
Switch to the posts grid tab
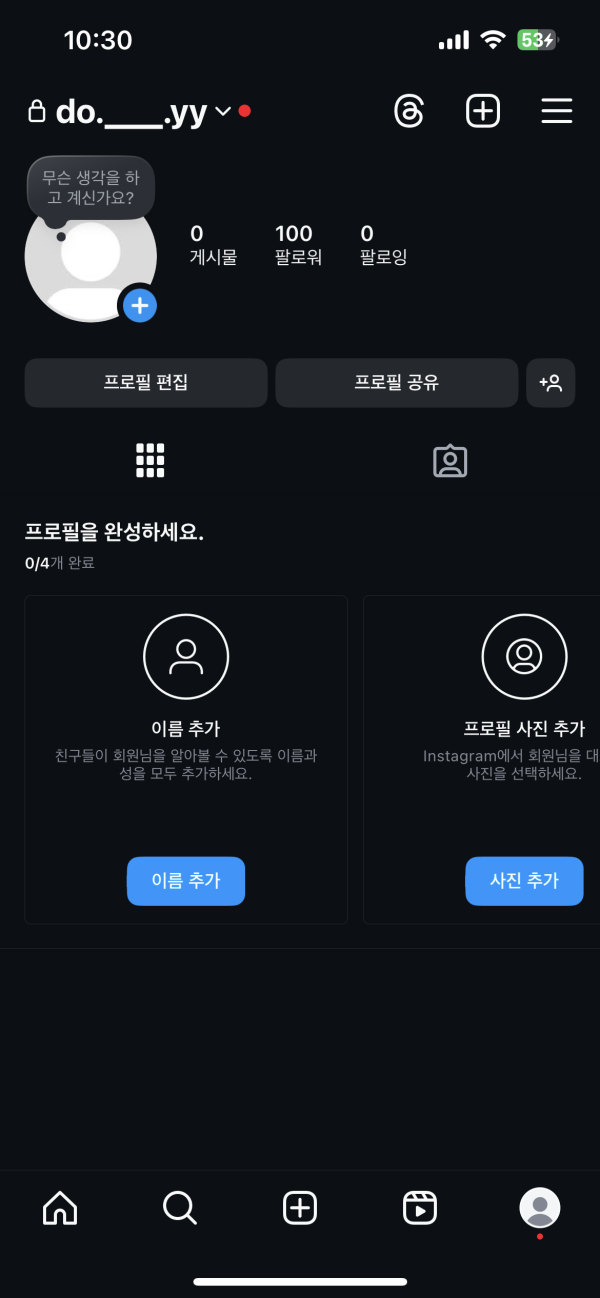150,460
